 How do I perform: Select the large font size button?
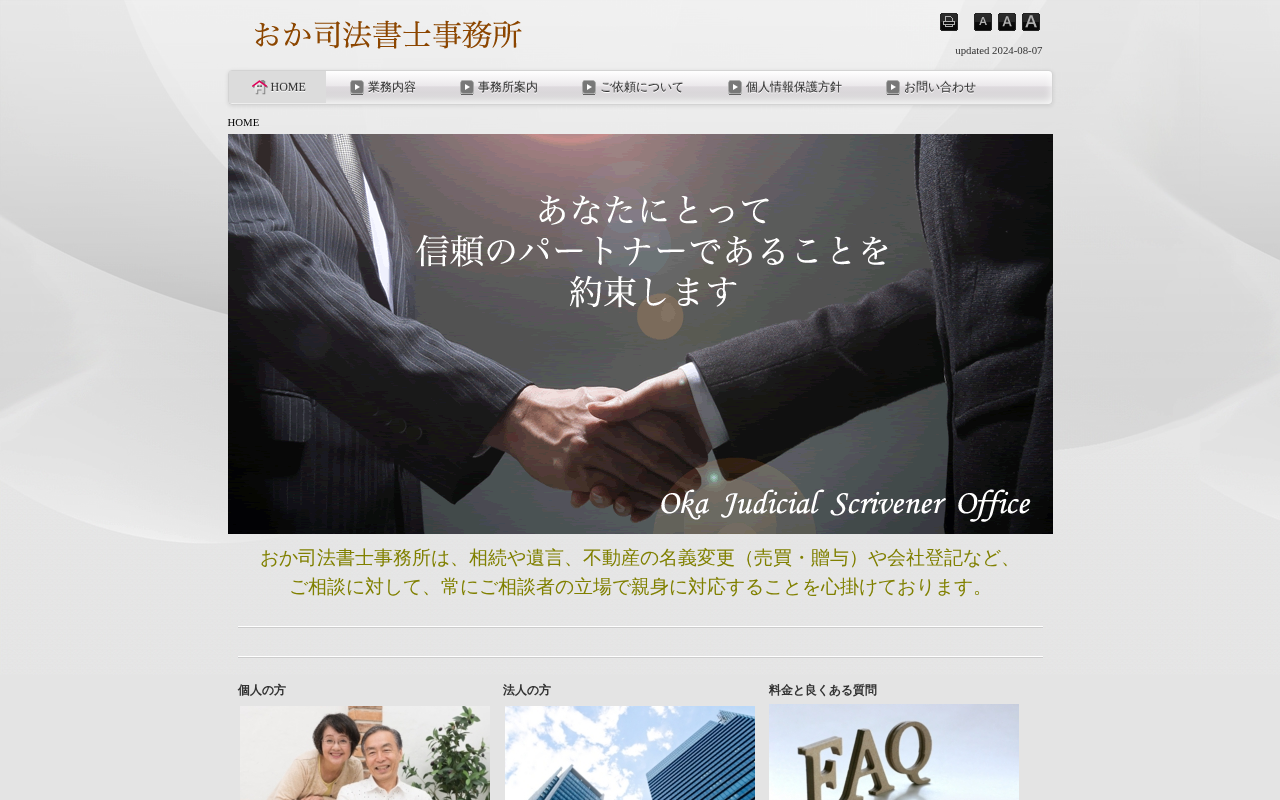1031,22
